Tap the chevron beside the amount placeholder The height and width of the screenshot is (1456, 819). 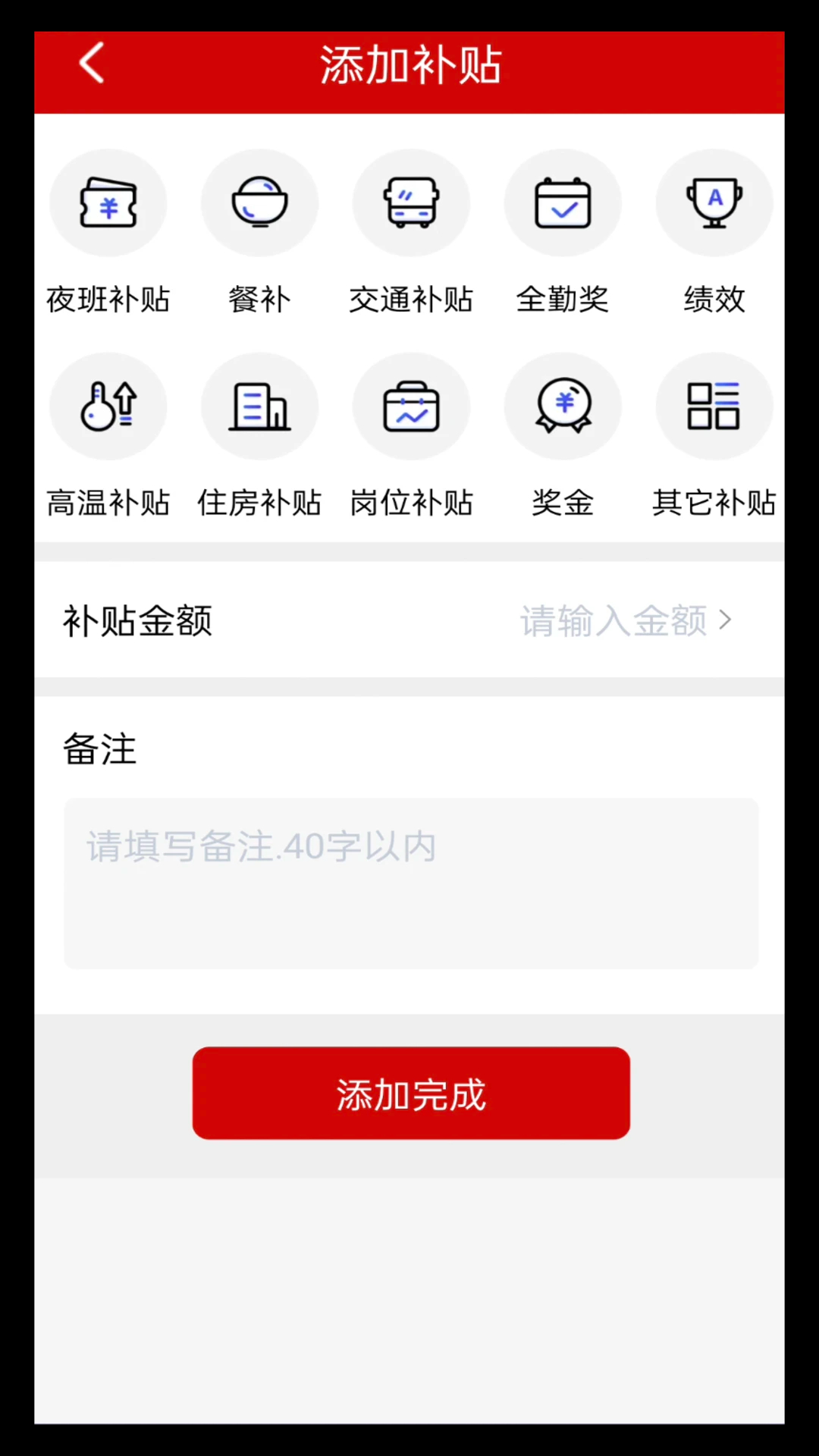point(726,620)
